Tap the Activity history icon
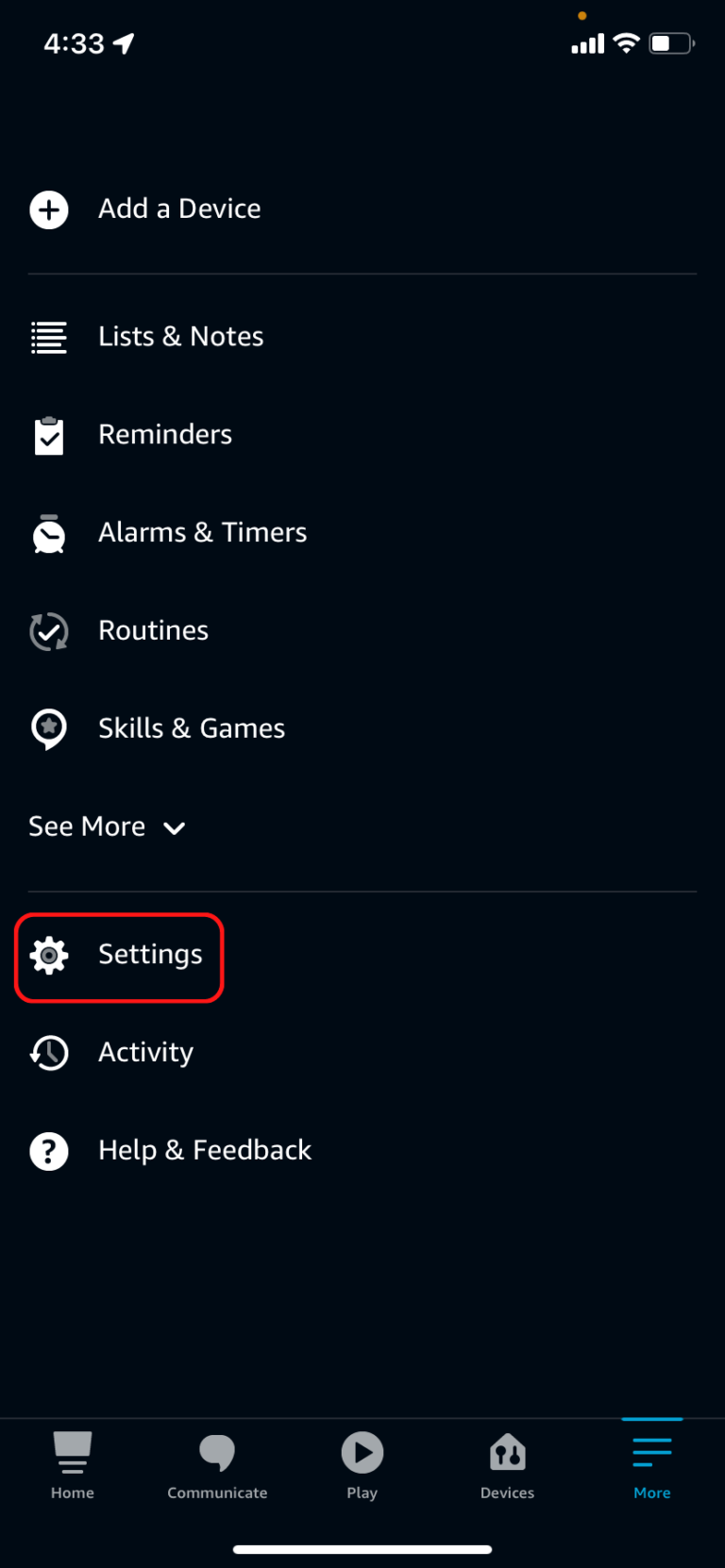 [48, 1053]
